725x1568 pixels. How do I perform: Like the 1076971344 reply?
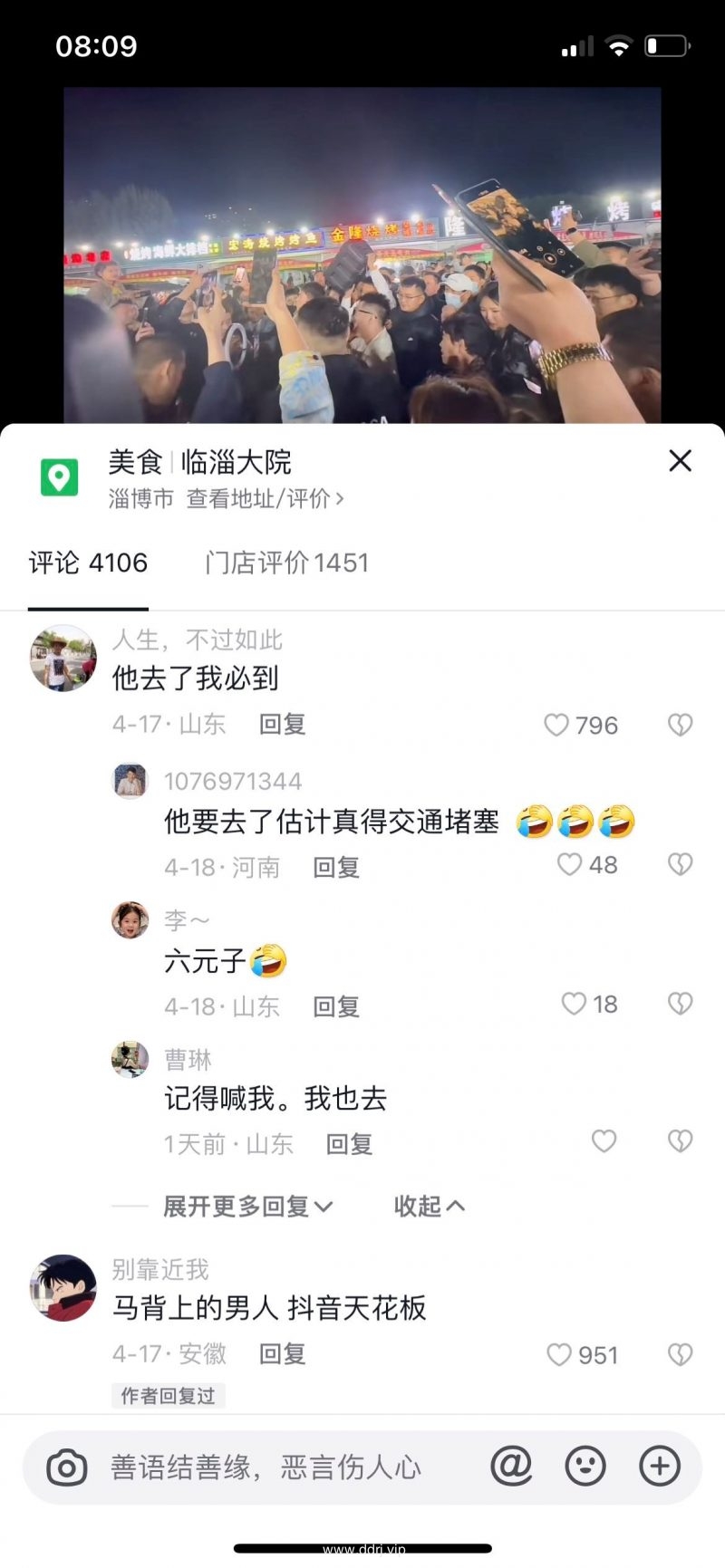(570, 865)
